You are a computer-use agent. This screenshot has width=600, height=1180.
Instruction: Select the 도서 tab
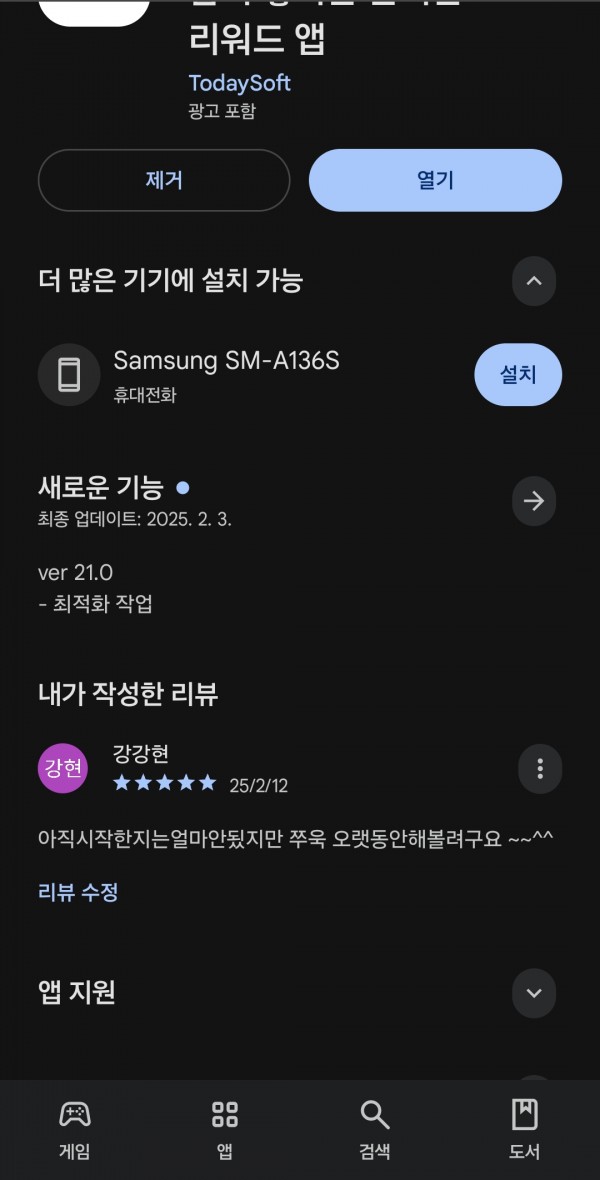point(524,1130)
